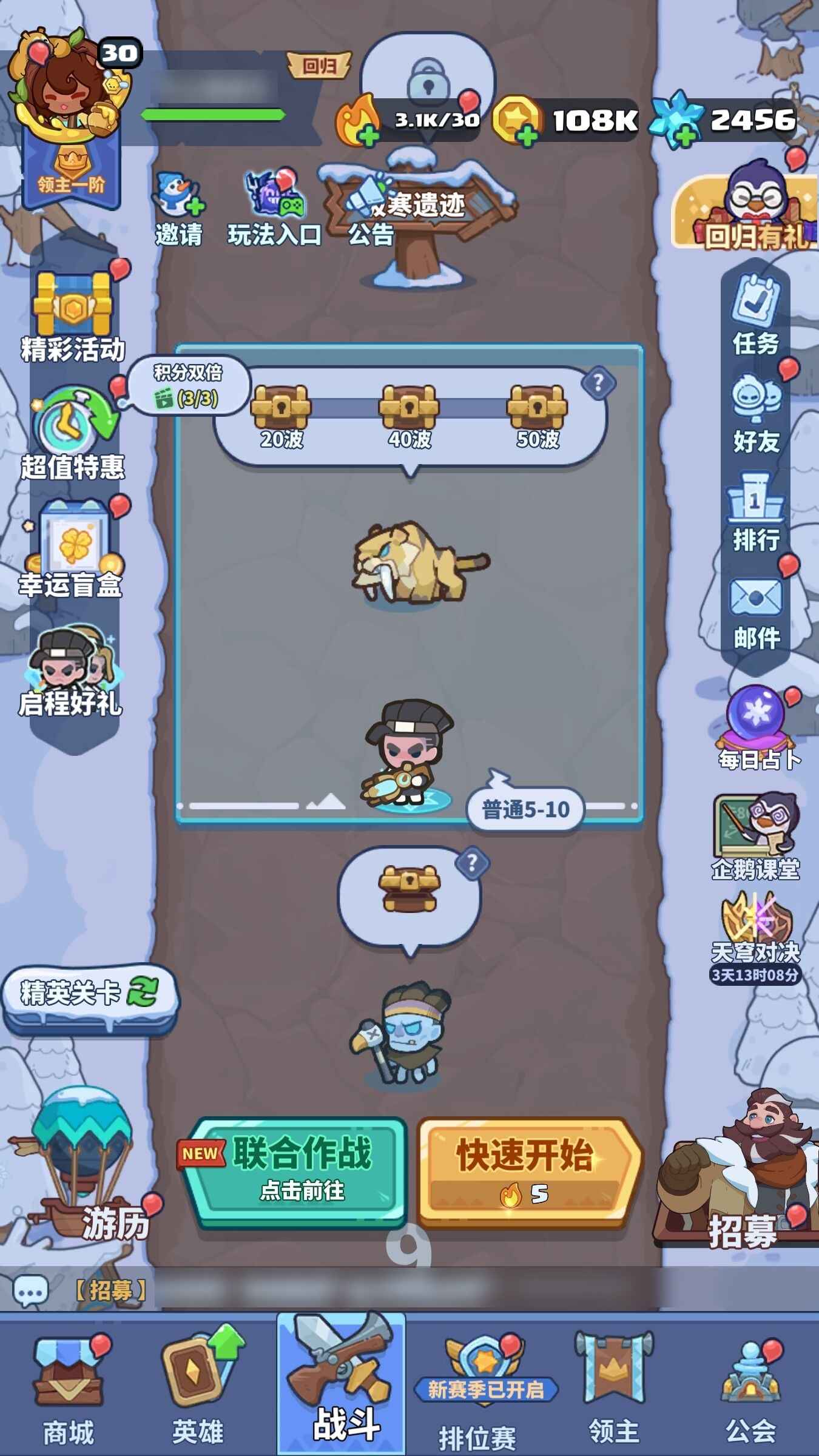Go to the 领主 lord tab
This screenshot has width=819, height=1456.
coord(614,1389)
